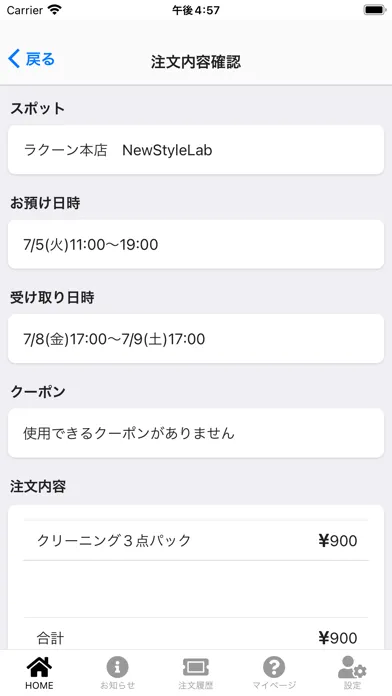Select the 設定 tab
Viewport: 392px width, 696px height.
(352, 673)
